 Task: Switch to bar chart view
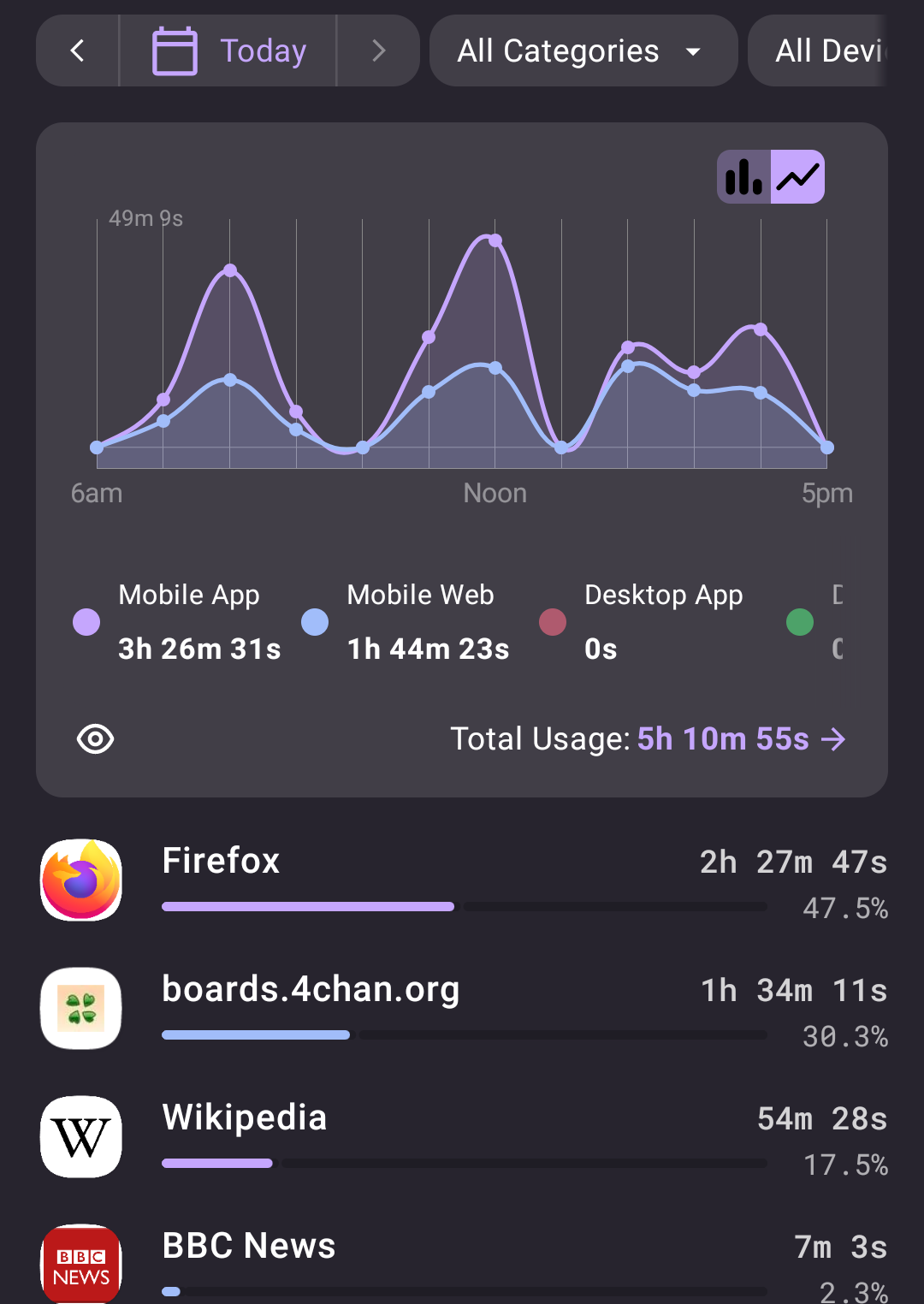click(744, 177)
